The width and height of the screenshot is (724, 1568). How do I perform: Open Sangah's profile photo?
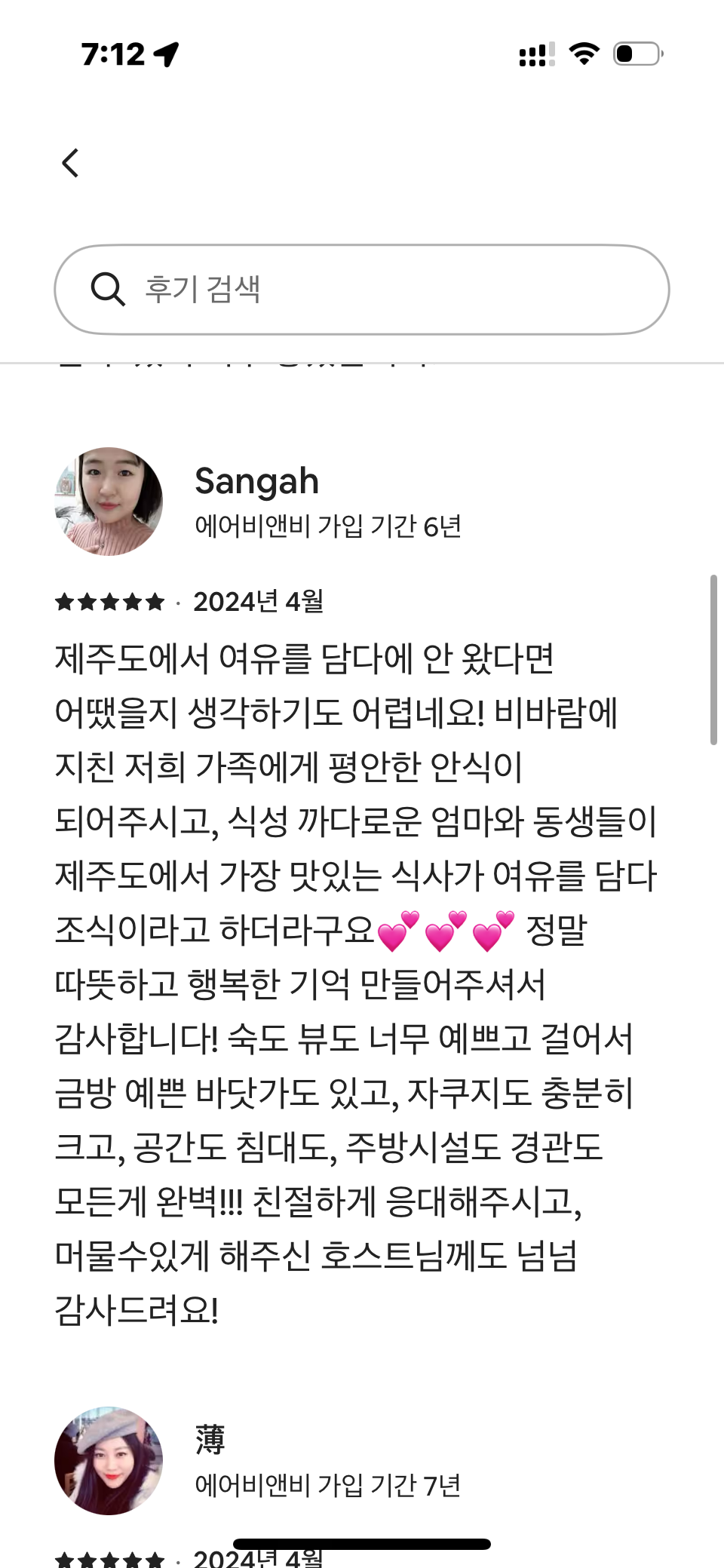[x=109, y=502]
